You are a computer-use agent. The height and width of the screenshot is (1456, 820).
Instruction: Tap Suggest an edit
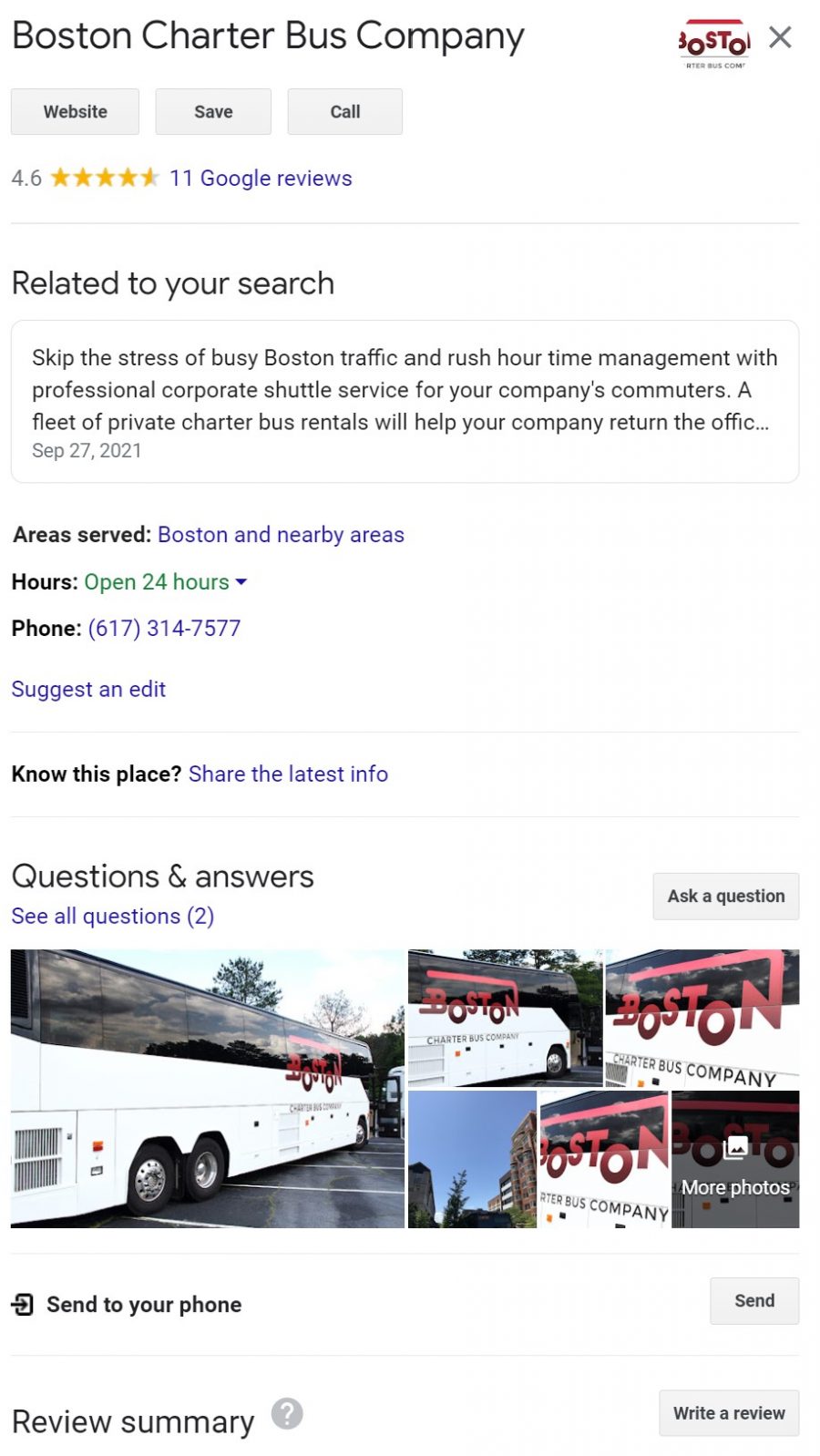88,689
